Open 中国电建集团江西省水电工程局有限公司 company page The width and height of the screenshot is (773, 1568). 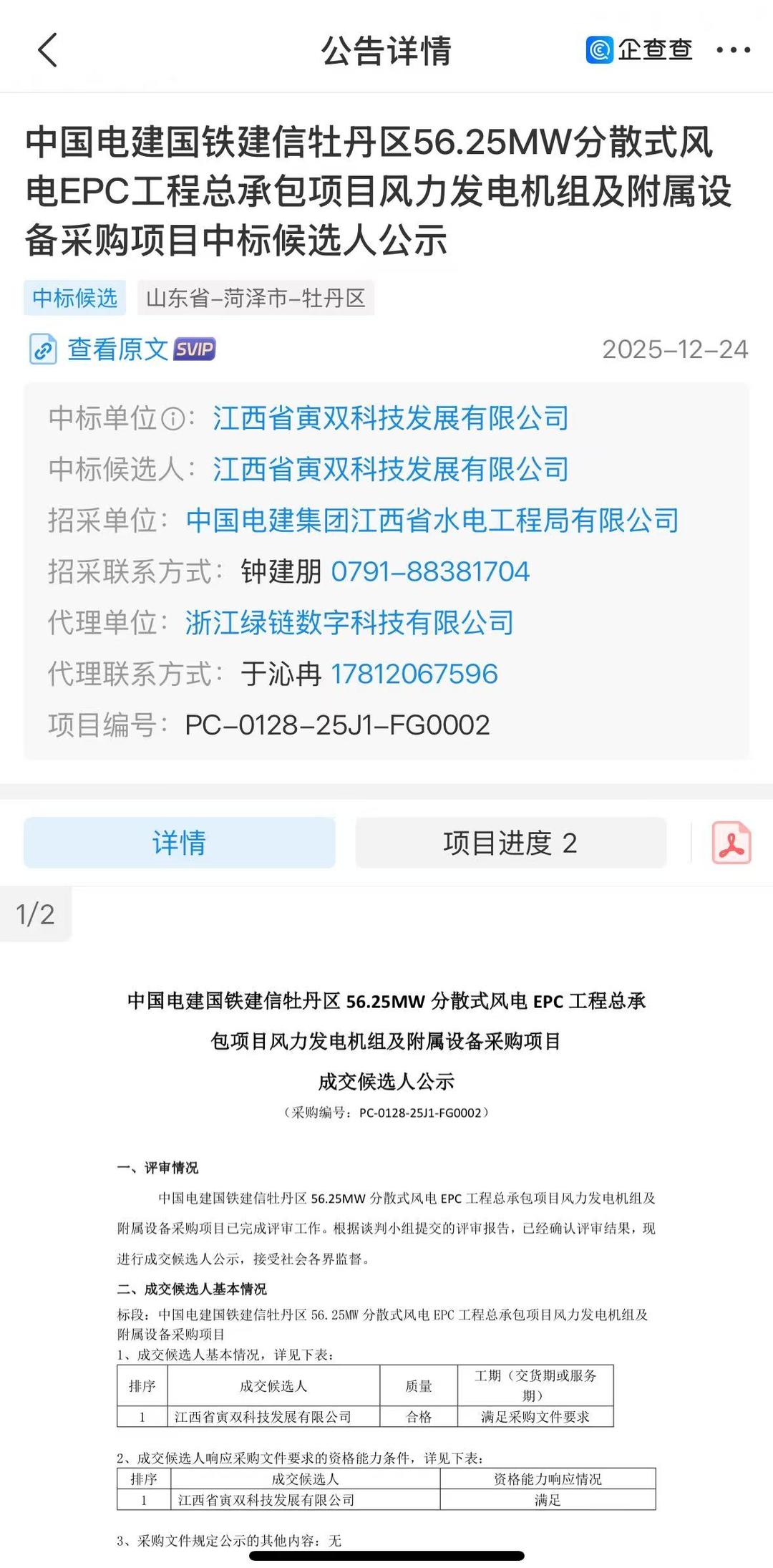(x=432, y=521)
